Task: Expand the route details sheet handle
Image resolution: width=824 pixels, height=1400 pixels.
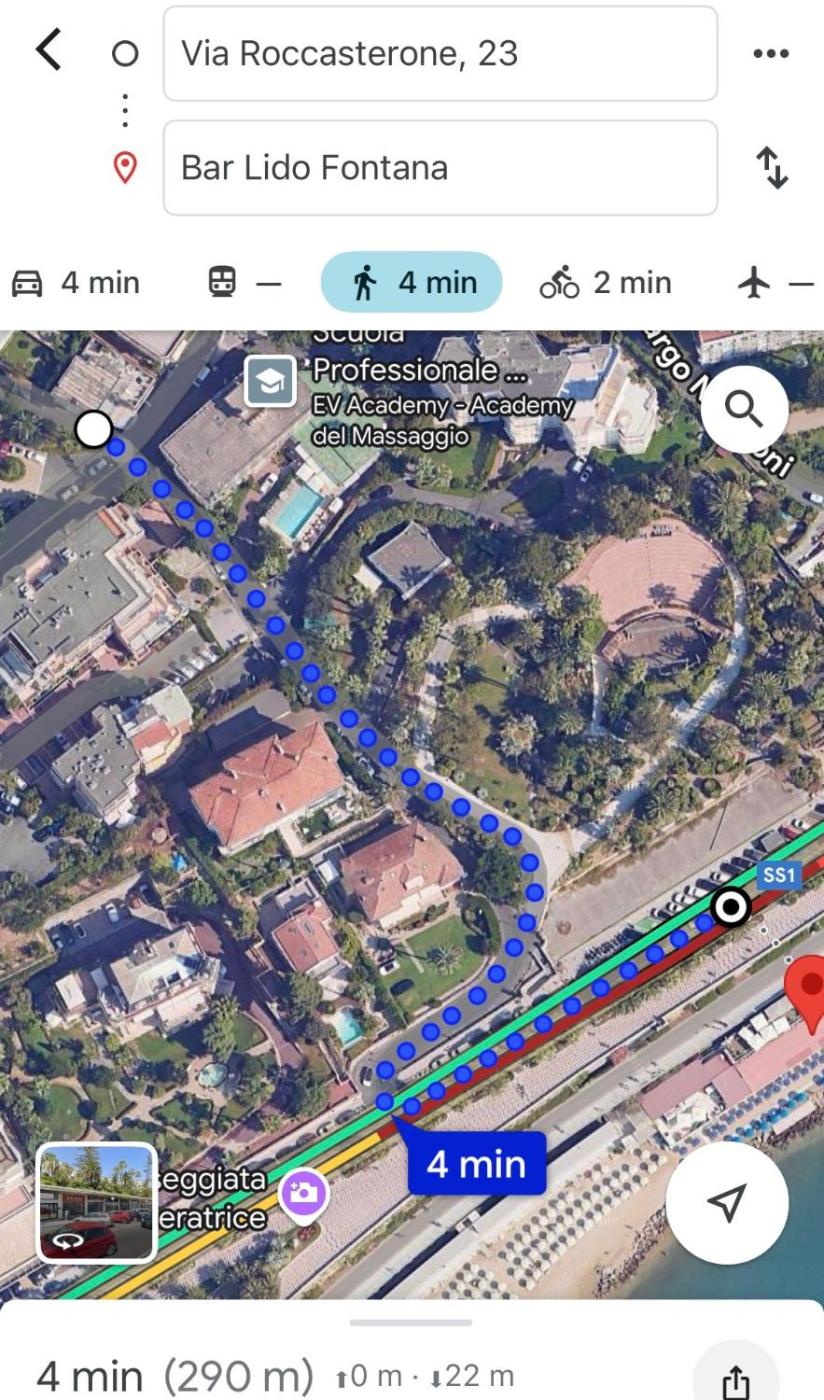Action: pyautogui.click(x=411, y=1322)
